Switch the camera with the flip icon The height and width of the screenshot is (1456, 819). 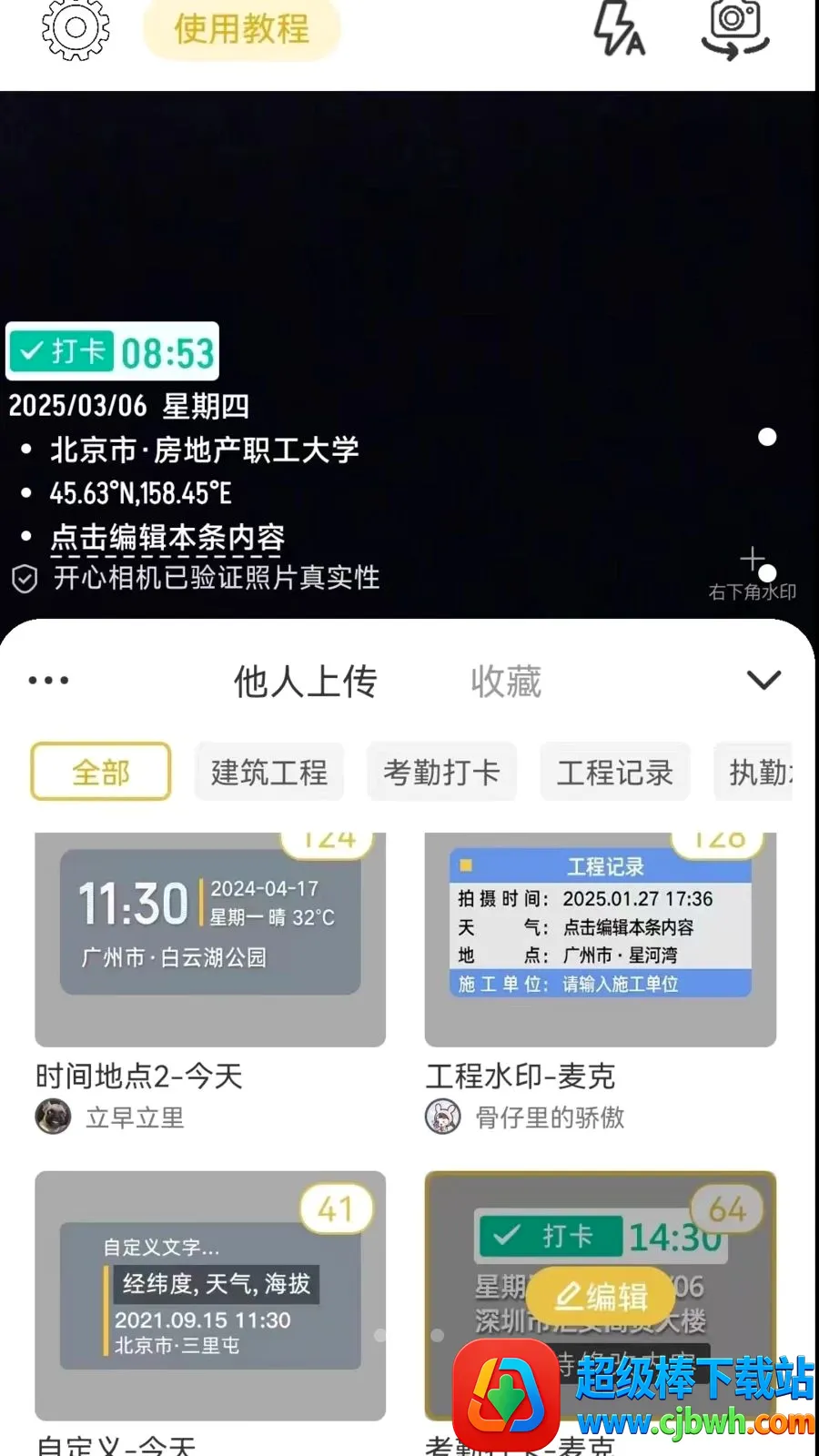click(x=735, y=29)
